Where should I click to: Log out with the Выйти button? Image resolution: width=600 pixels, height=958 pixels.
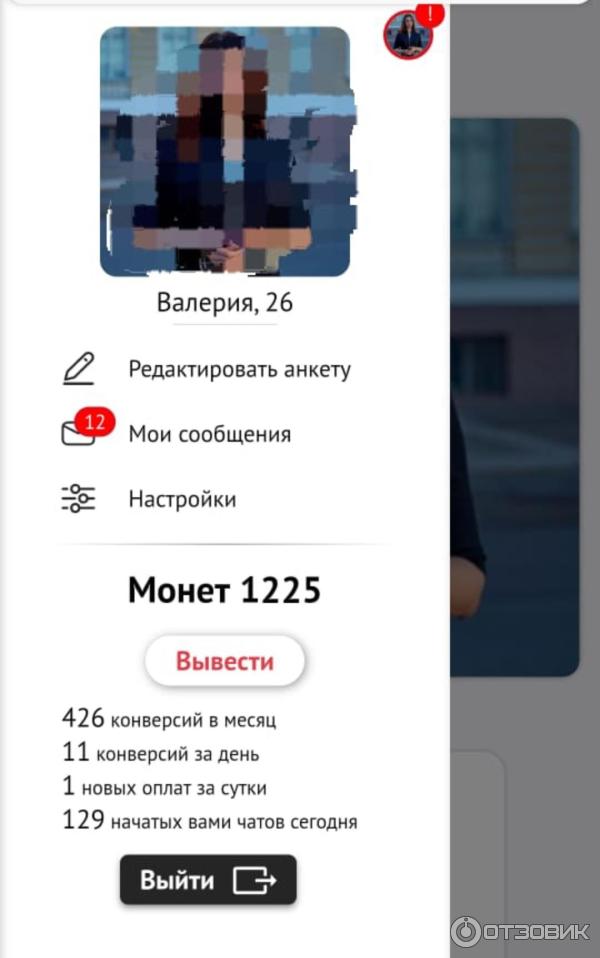pos(208,880)
